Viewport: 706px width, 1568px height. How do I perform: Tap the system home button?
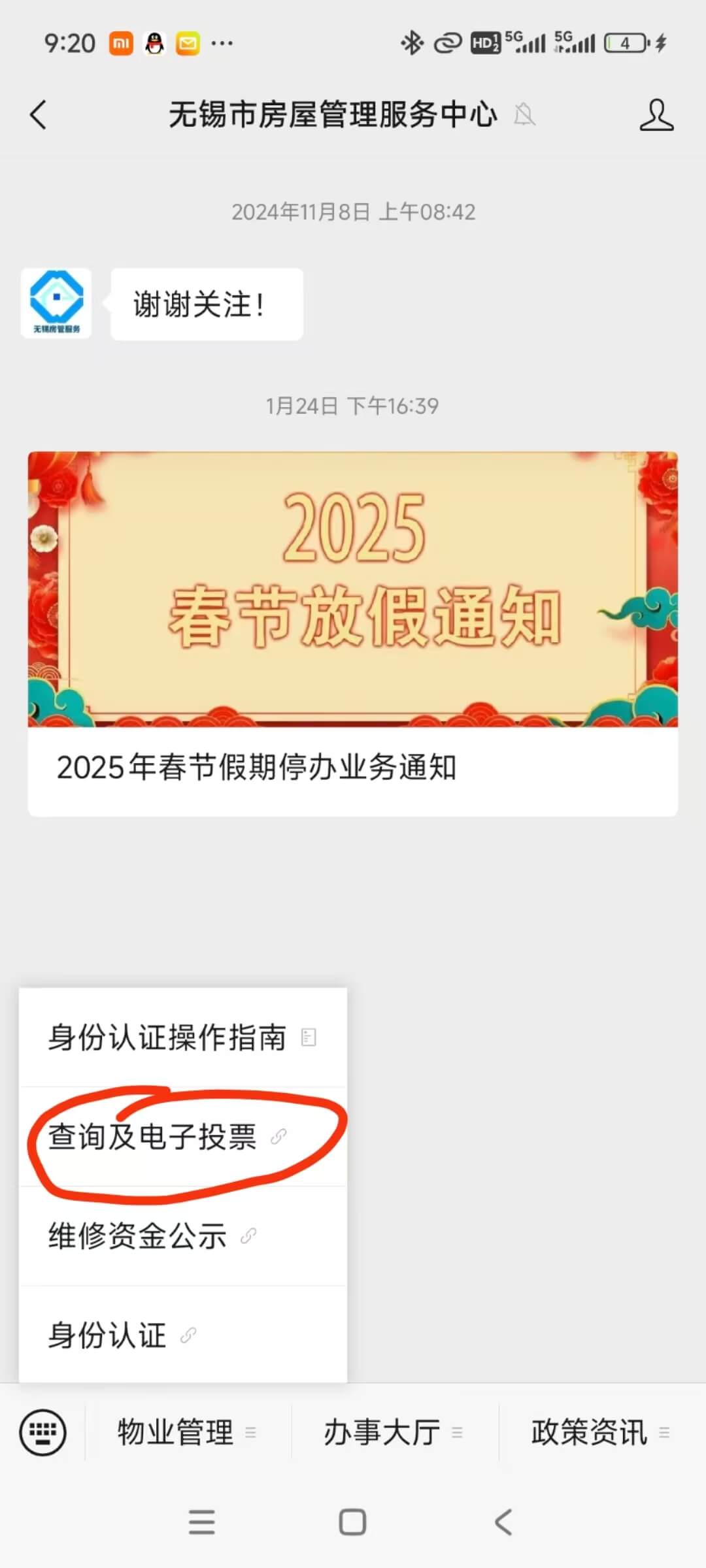pyautogui.click(x=352, y=1522)
